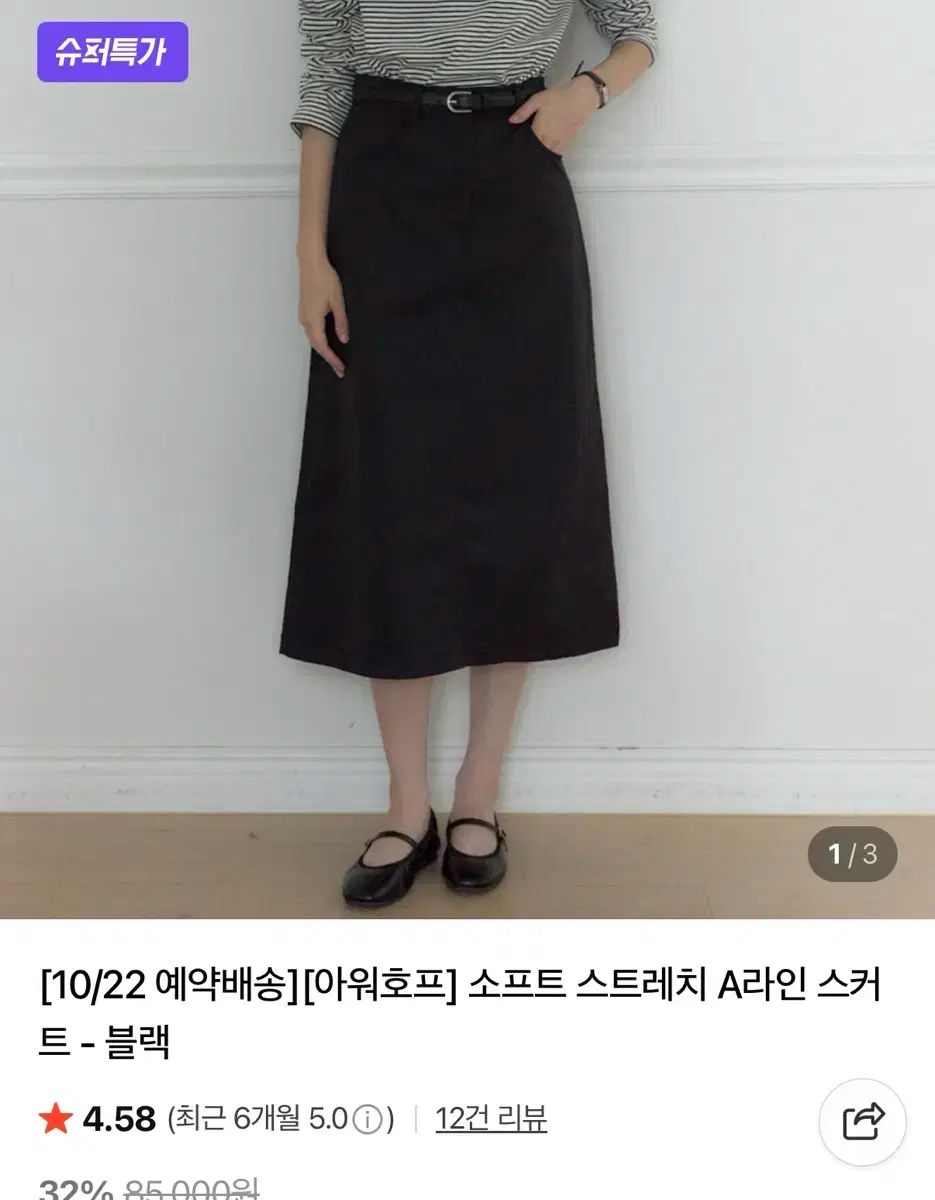Open the 12건 리뷰 link
This screenshot has width=935, height=1200.
[491, 1118]
